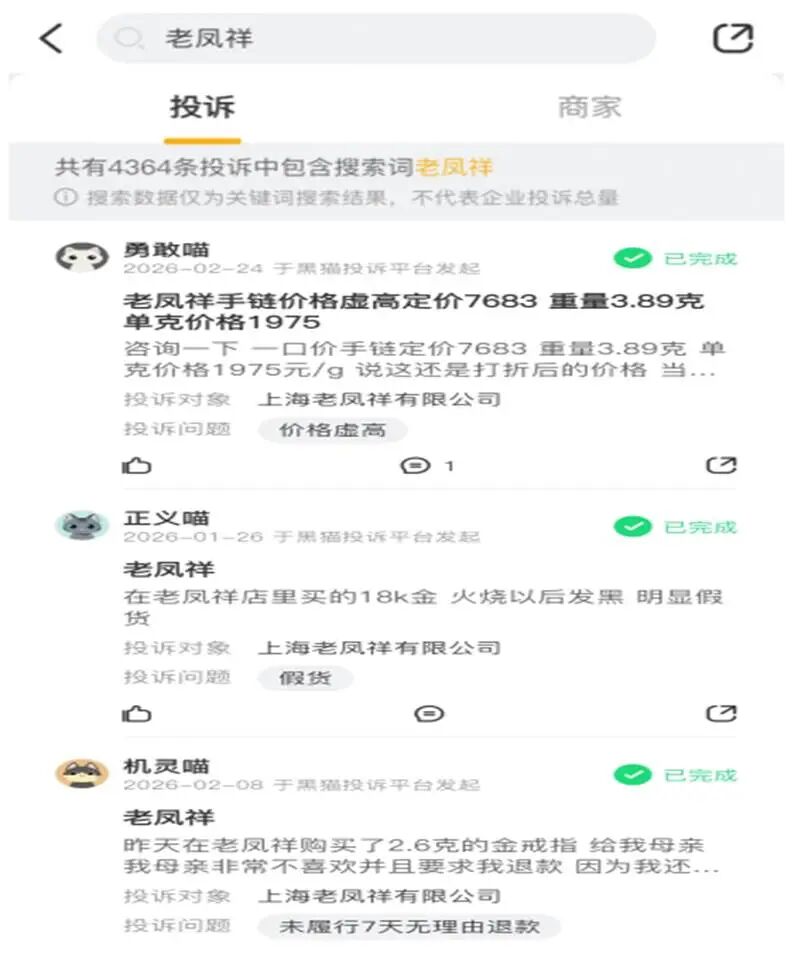Open the share icon in the top bar

[x=732, y=38]
